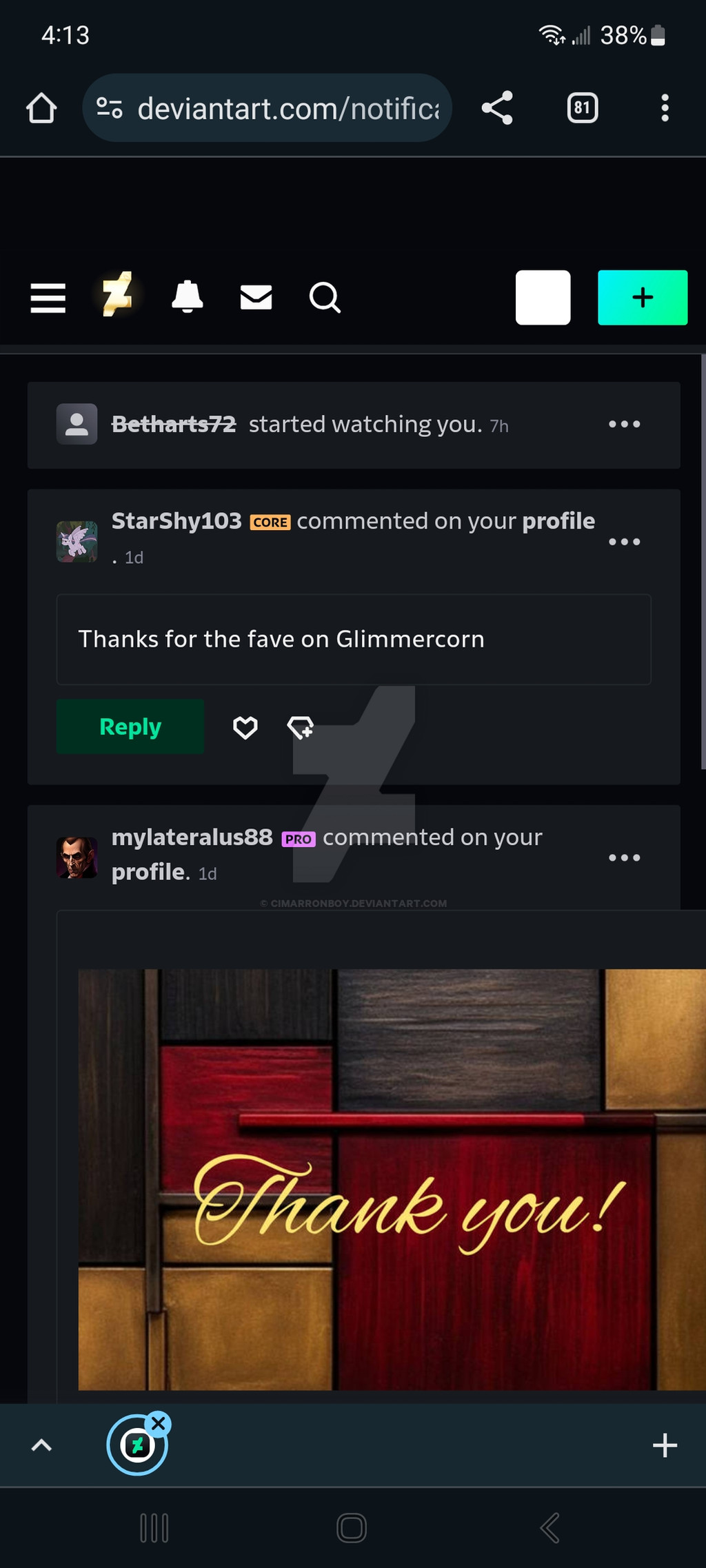
Task: Give a badge to StarShy103's comment
Action: coord(301,727)
